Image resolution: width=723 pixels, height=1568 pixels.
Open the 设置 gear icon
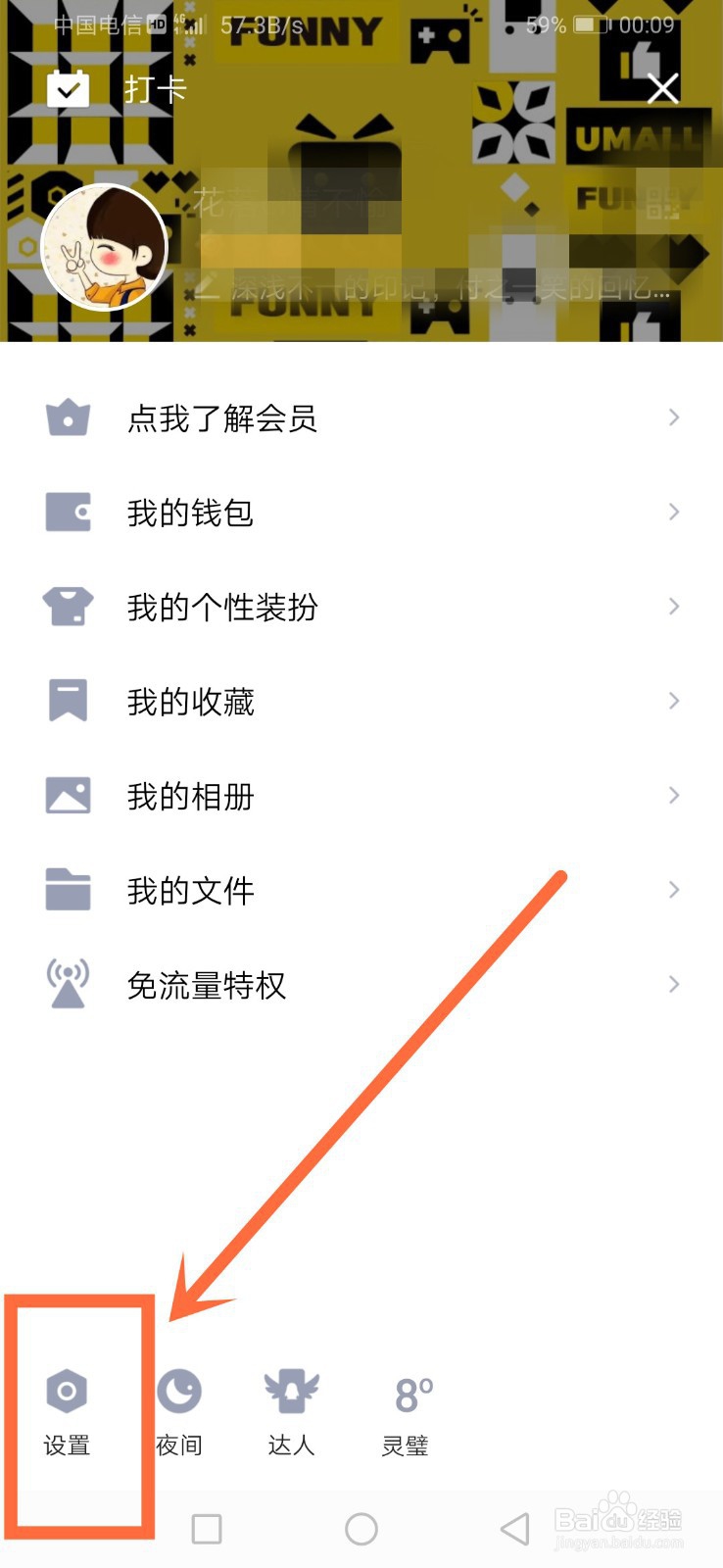[66, 1390]
